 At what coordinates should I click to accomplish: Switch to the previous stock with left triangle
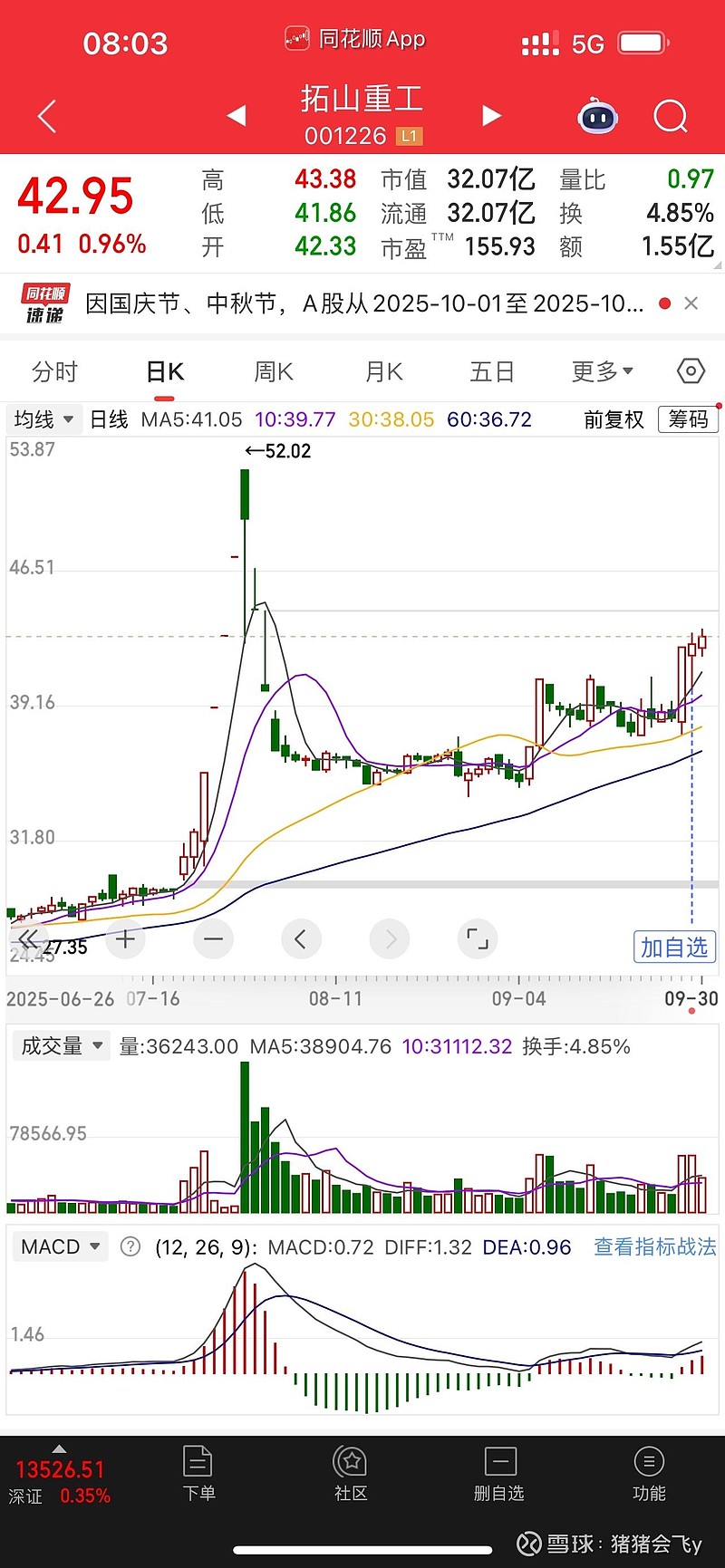[x=237, y=116]
